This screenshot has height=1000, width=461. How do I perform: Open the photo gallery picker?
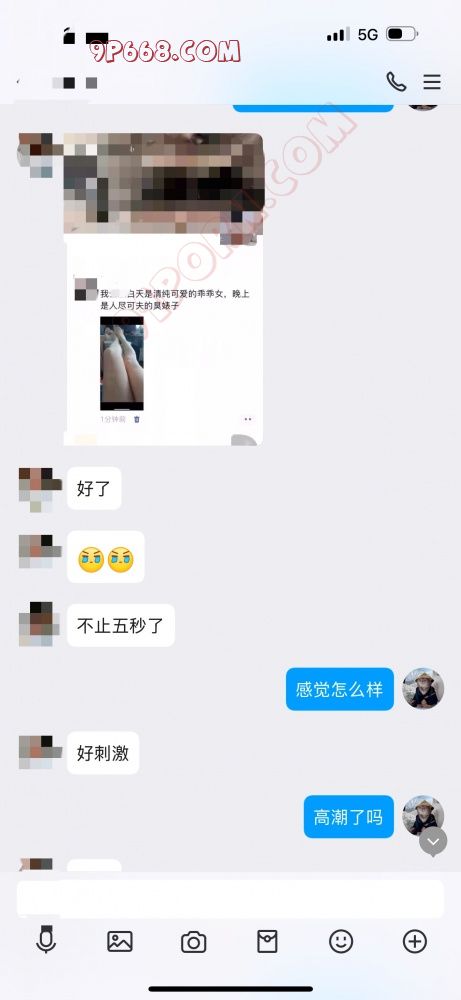click(x=120, y=941)
